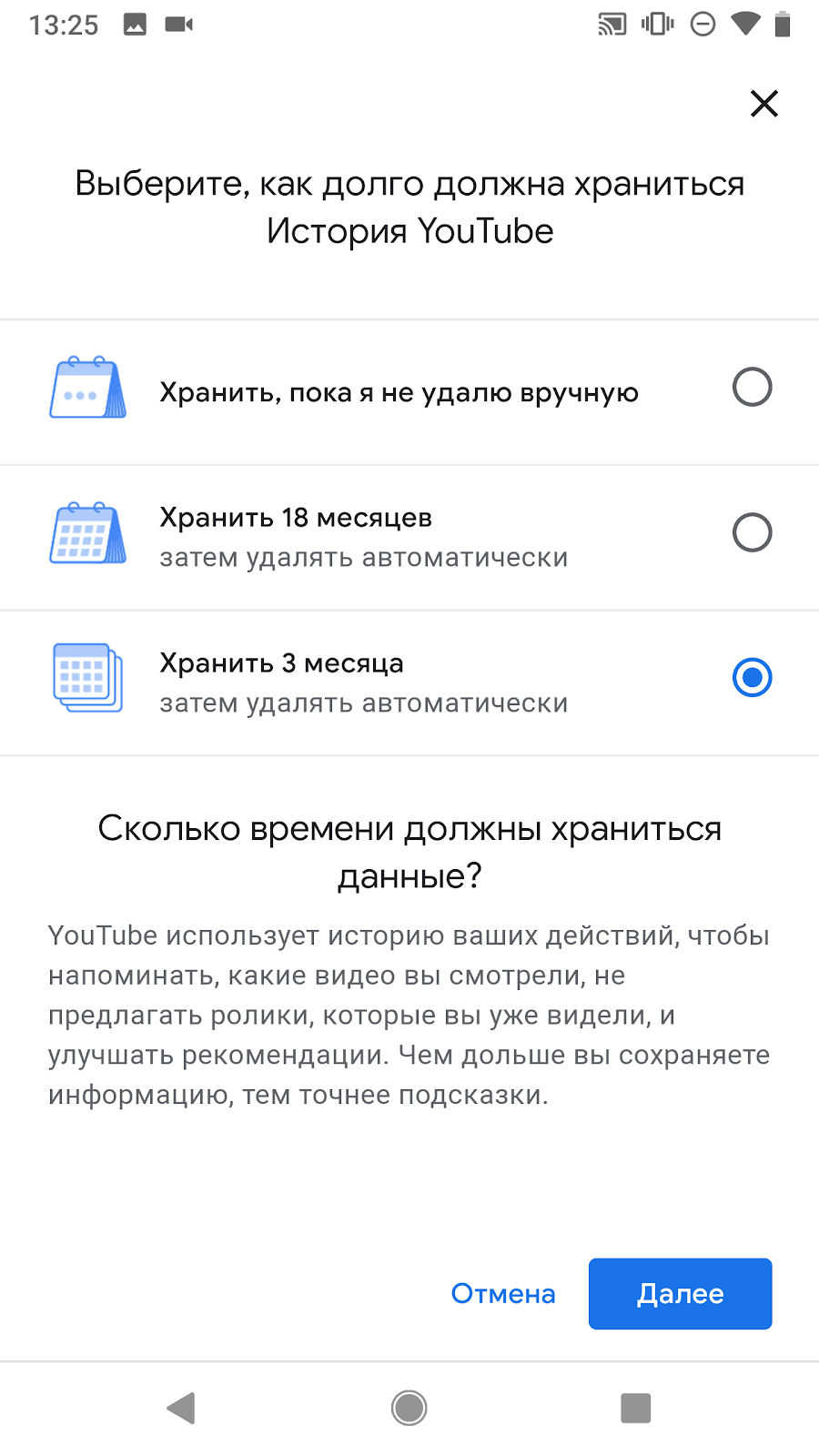Open the recent apps view
Image resolution: width=819 pixels, height=1456 pixels.
(x=636, y=1408)
